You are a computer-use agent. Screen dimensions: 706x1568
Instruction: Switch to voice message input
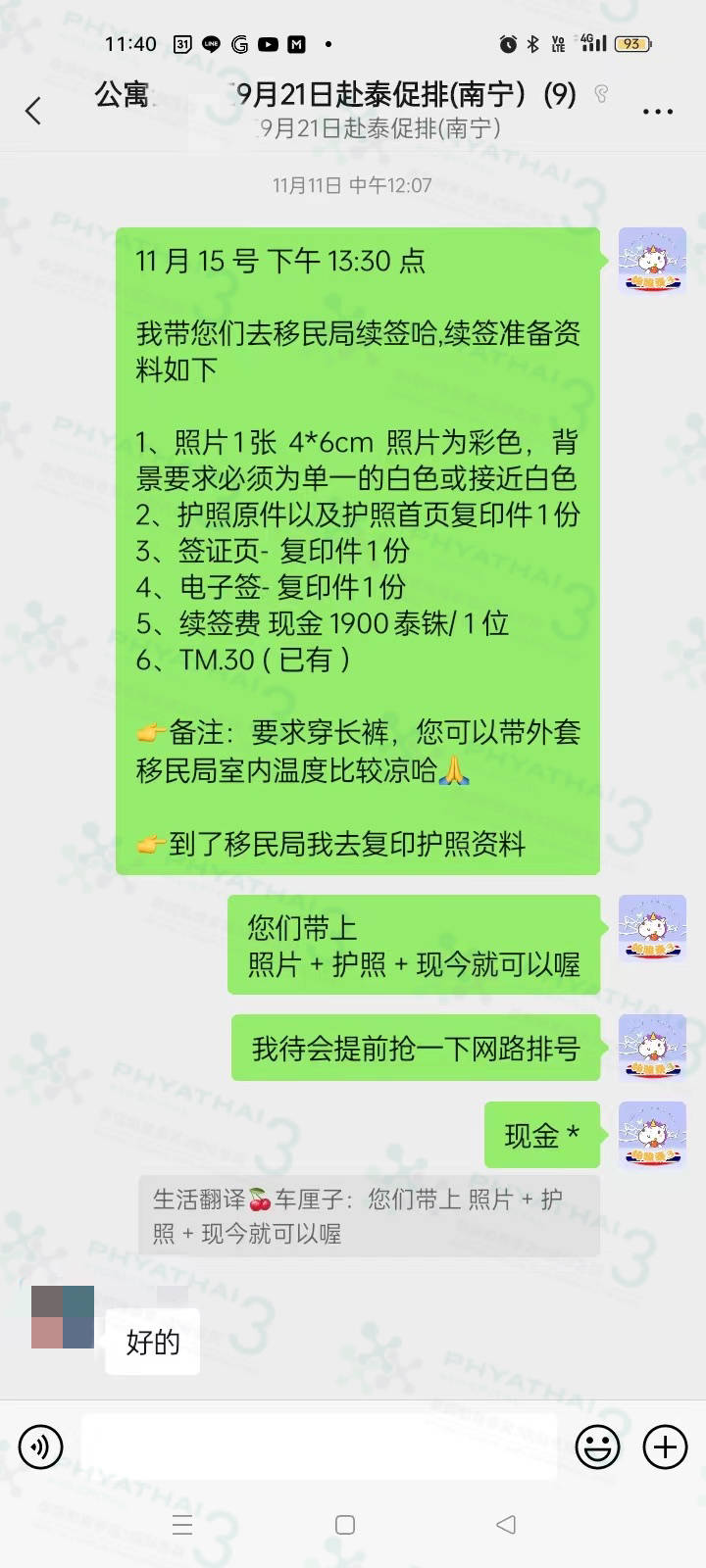[40, 1446]
